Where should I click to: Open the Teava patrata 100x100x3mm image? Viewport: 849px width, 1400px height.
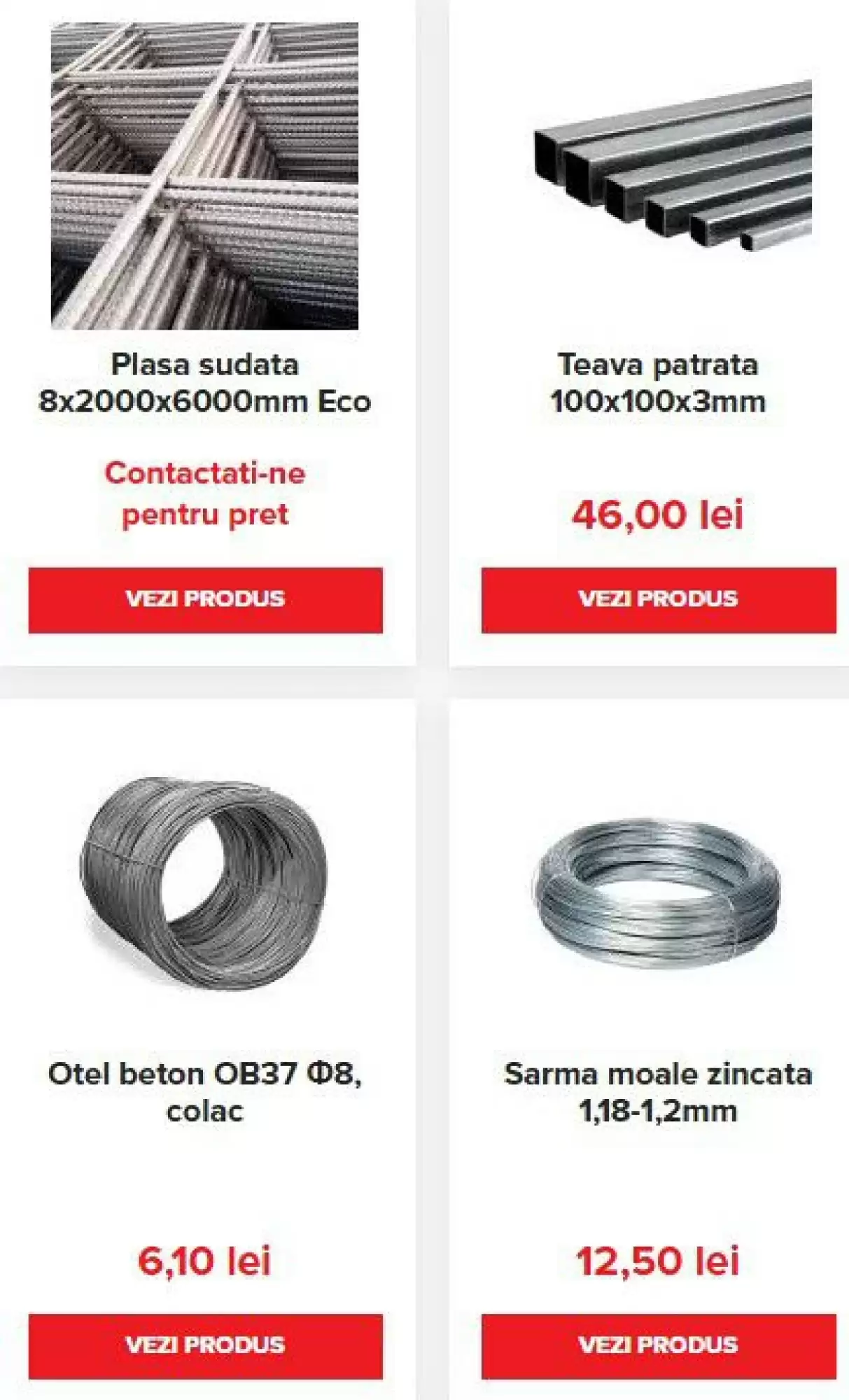click(x=673, y=166)
